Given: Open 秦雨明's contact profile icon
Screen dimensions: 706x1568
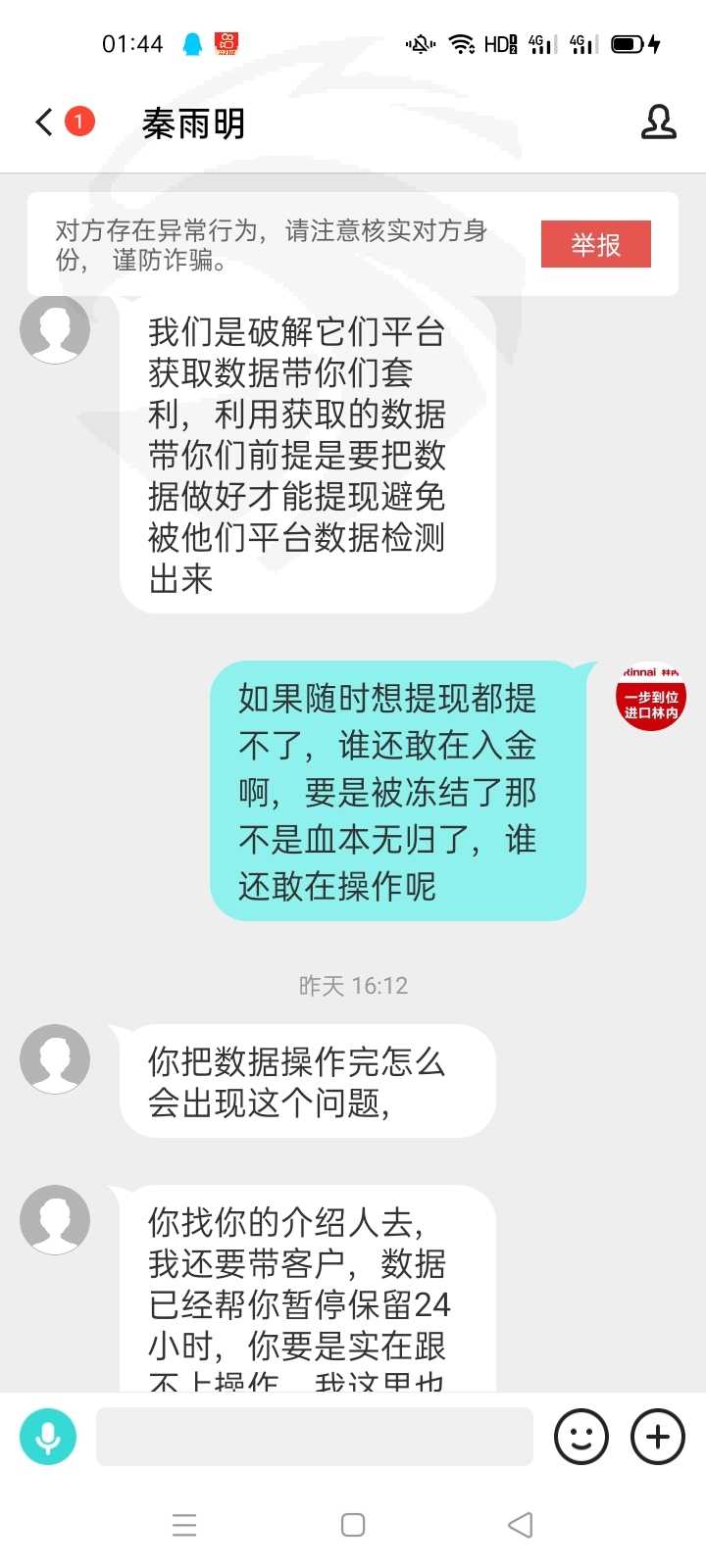Looking at the screenshot, I should click(x=659, y=122).
